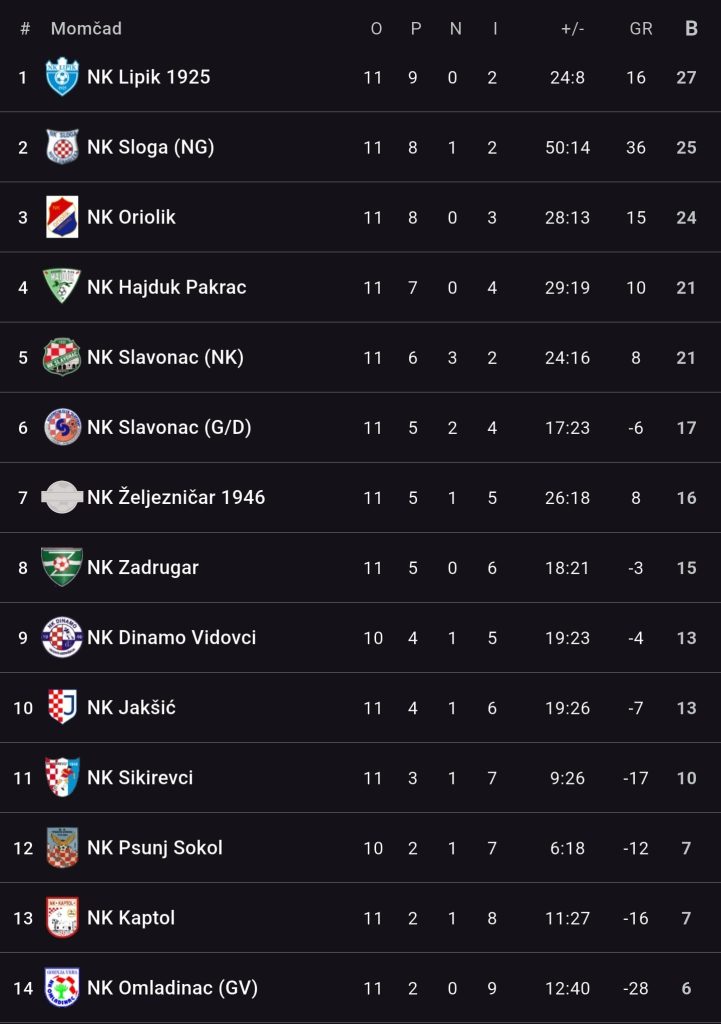Open NK Psunj Sokol team row

(155, 847)
